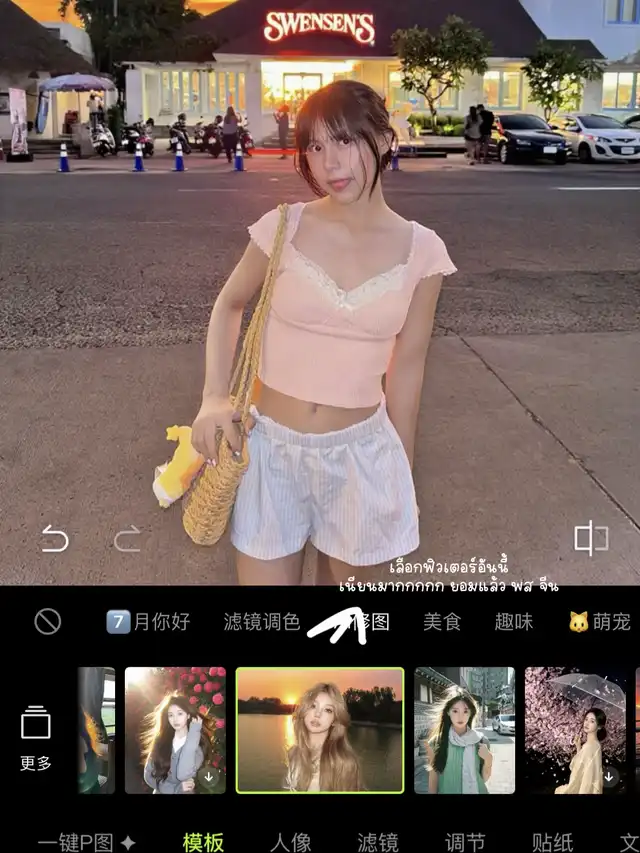Open the 萌宠 category

[600, 622]
